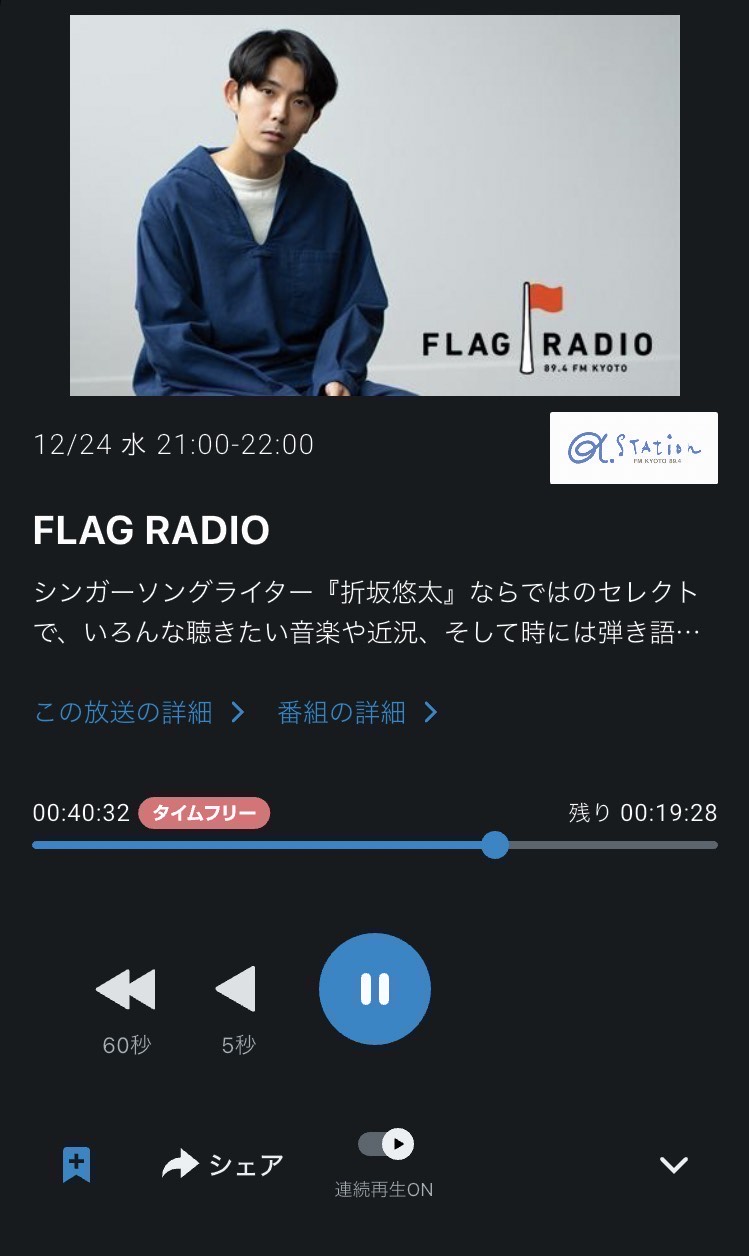The width and height of the screenshot is (749, 1256).
Task: Open 番組の詳細 link
Action: pos(357,712)
